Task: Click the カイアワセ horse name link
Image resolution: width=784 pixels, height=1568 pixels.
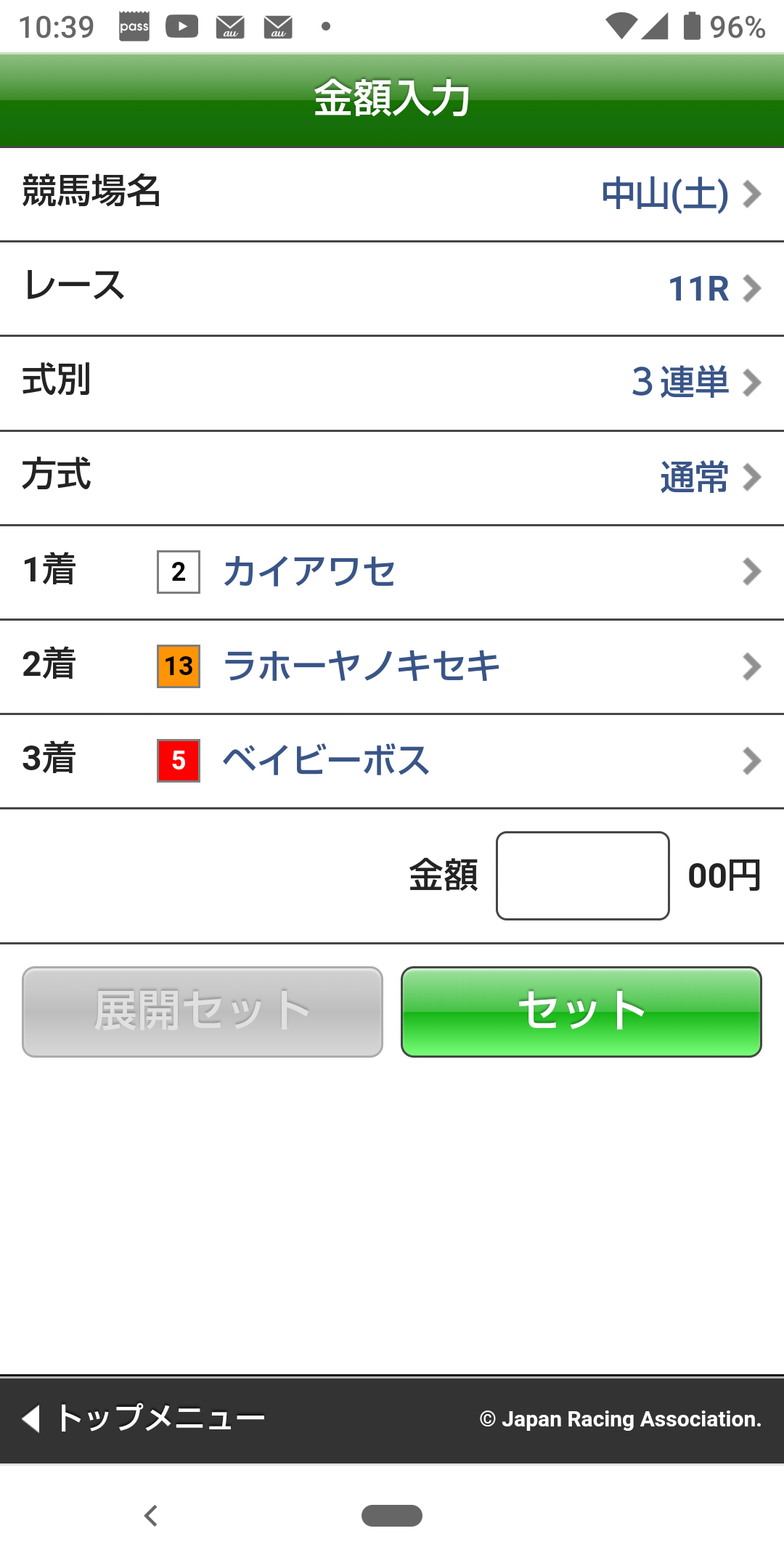Action: point(311,572)
